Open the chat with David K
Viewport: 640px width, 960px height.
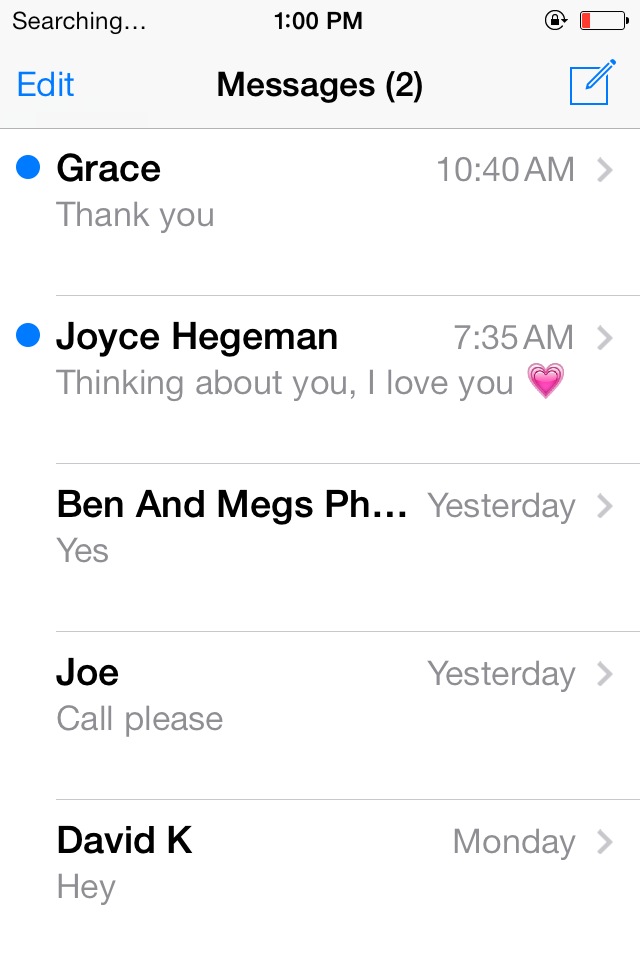point(320,864)
